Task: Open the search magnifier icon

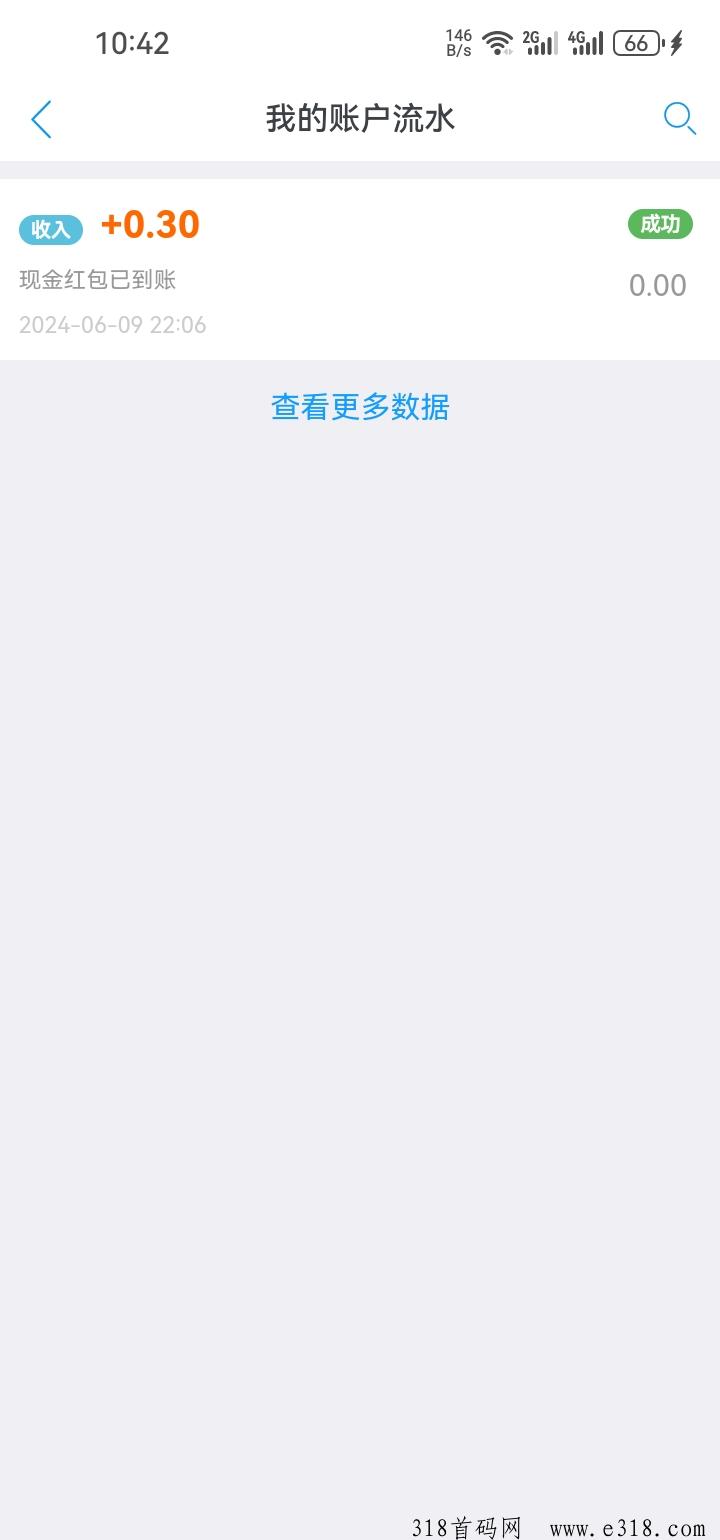Action: (x=680, y=119)
